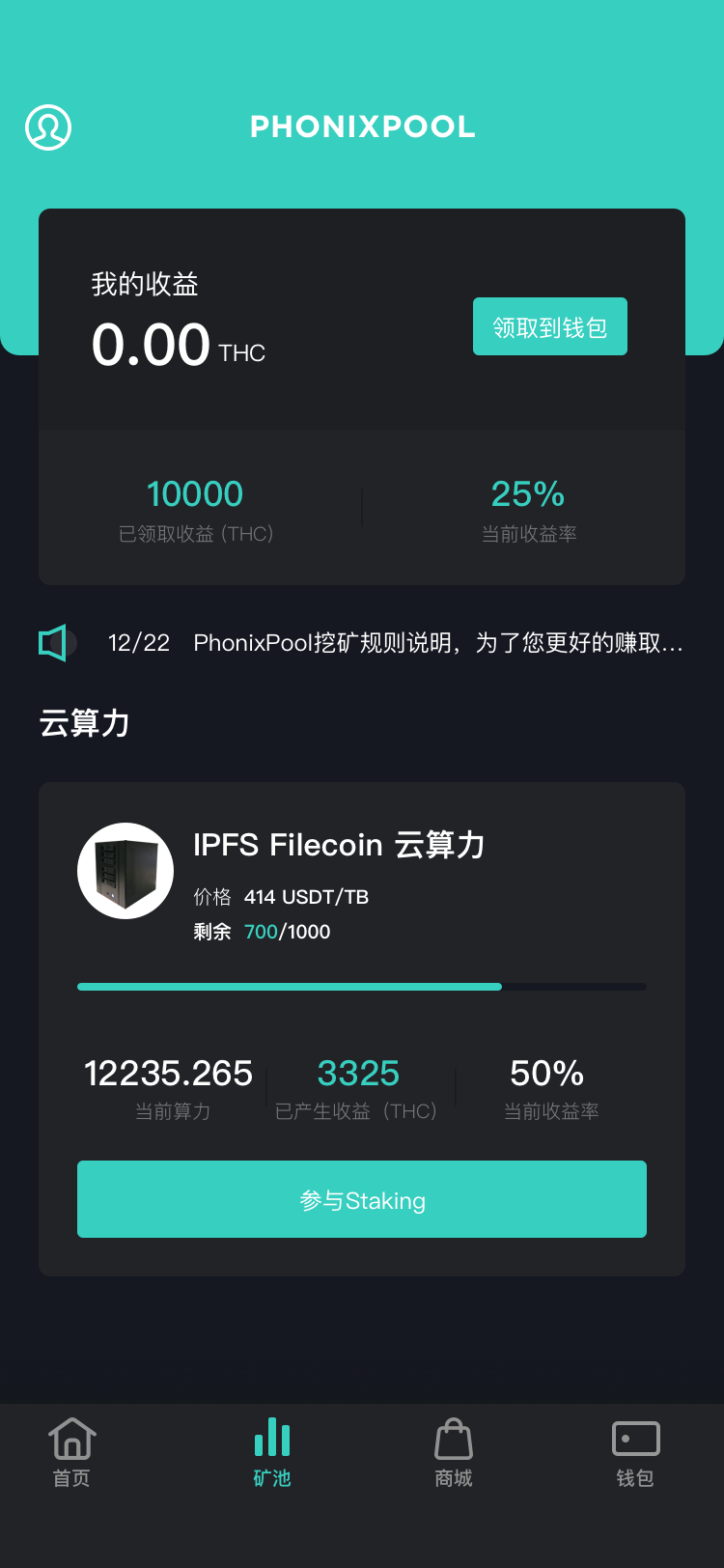Switch to the 首页 tab

[x=71, y=1452]
